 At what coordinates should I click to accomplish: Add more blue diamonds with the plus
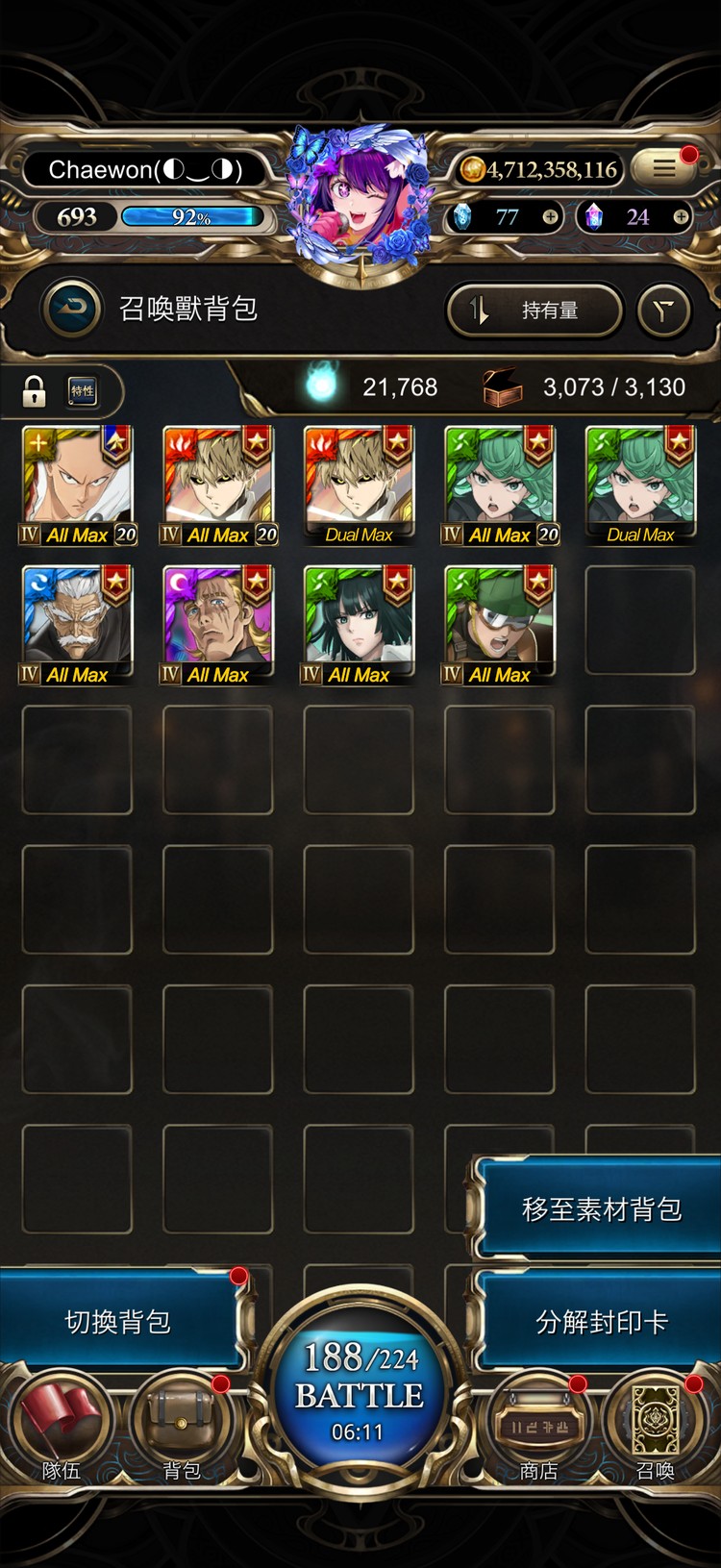(550, 217)
